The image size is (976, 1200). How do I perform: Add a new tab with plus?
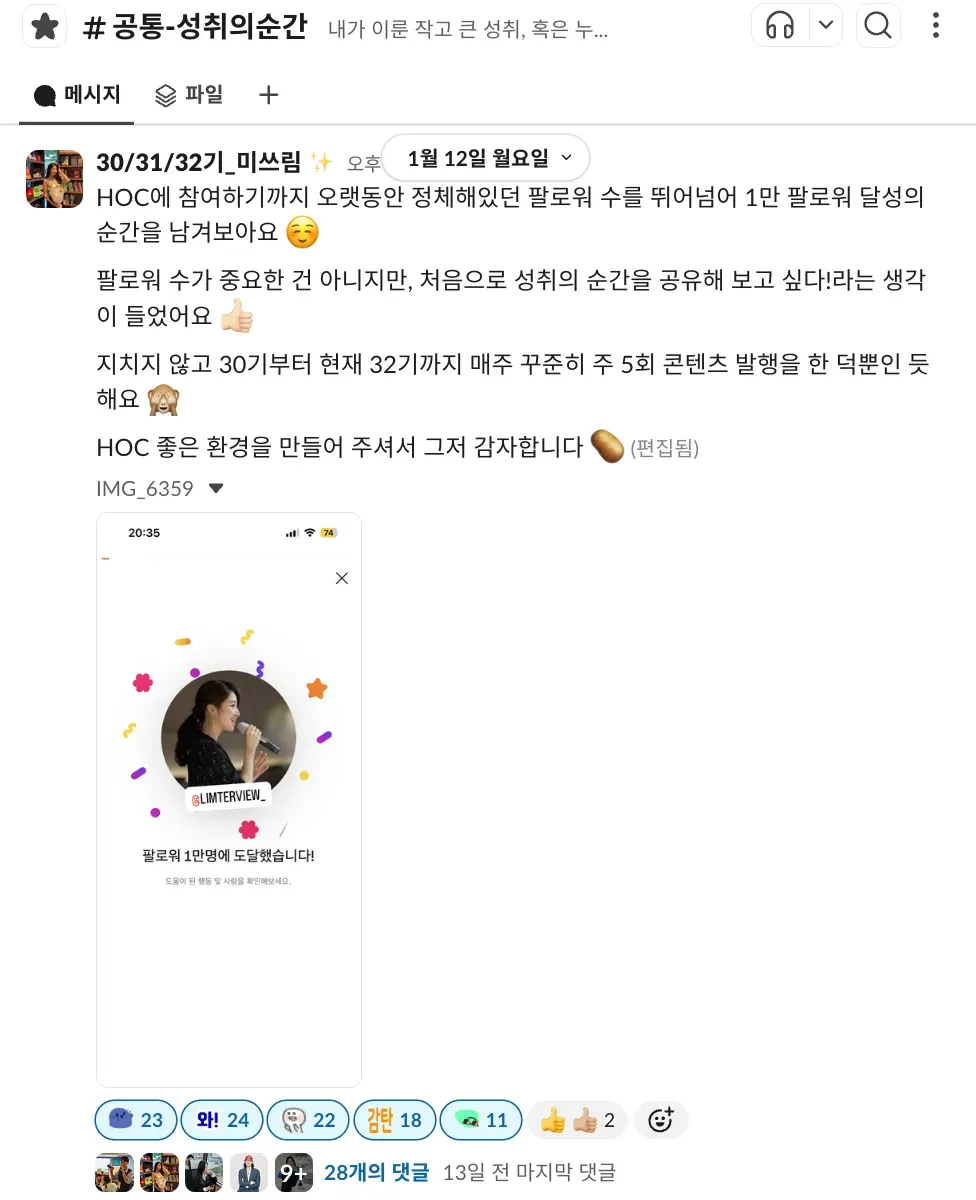[x=268, y=95]
